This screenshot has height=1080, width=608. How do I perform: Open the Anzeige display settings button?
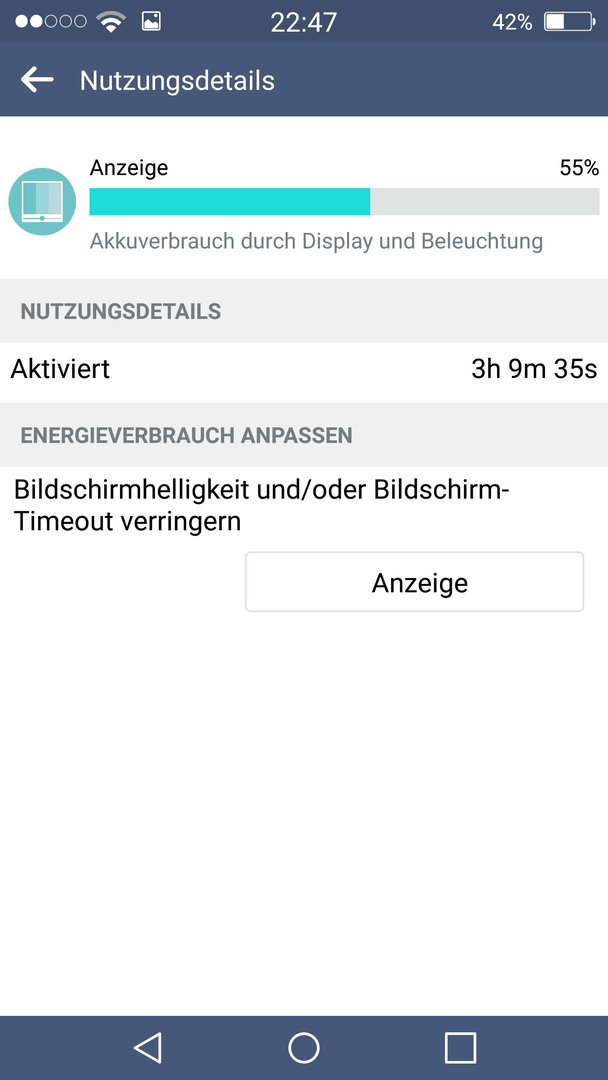point(415,582)
